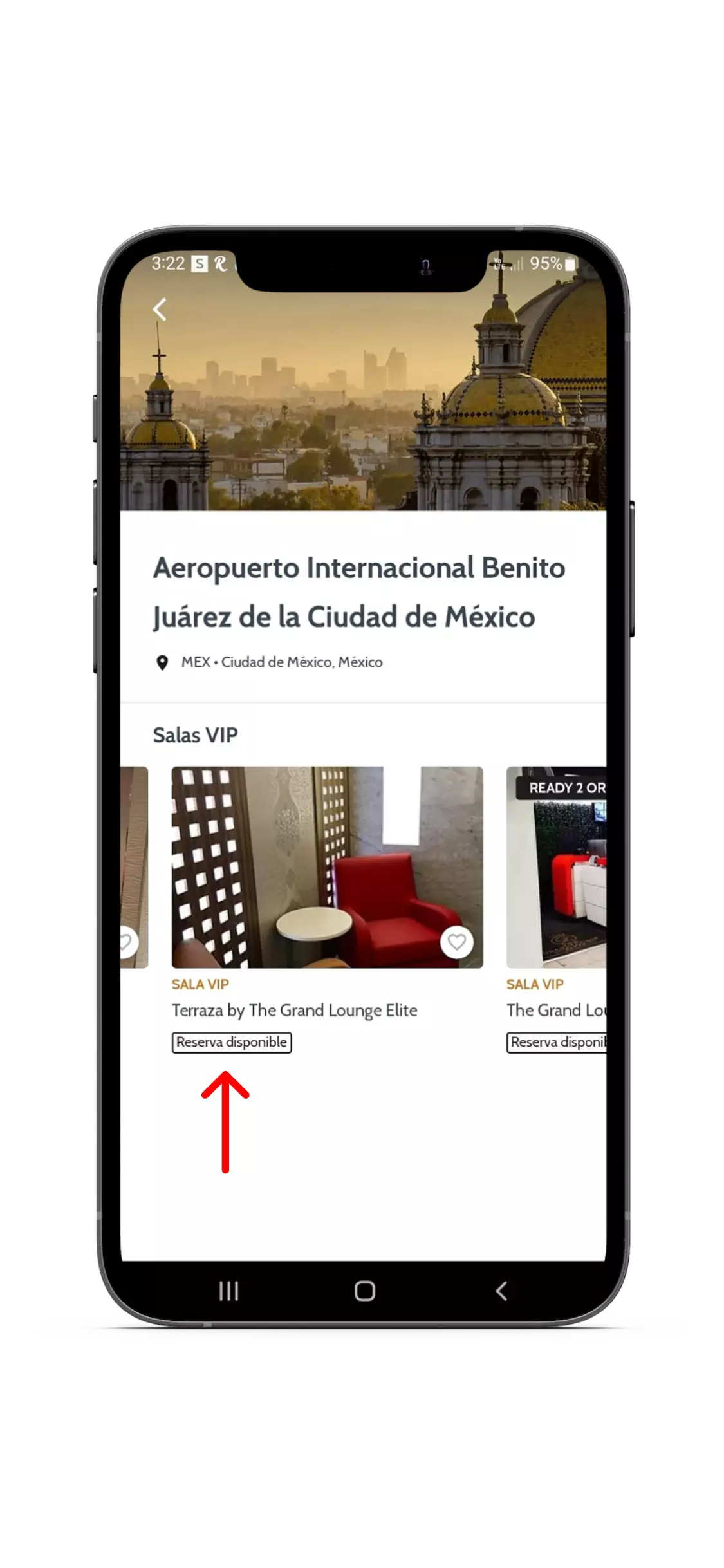Screen dimensions: 724x1568
Task: Tap the system home button
Action: pos(365,1291)
